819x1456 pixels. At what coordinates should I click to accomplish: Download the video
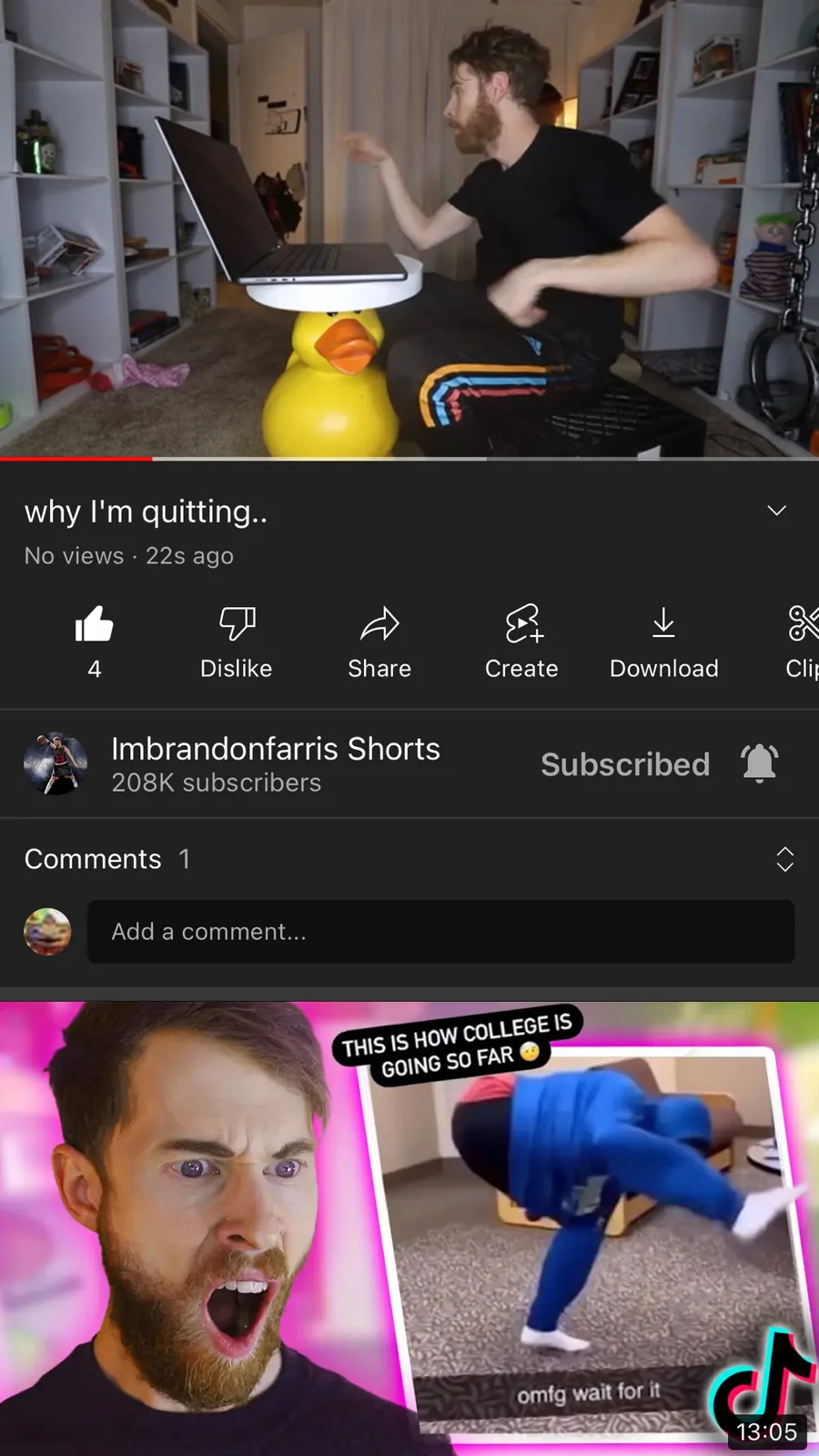[x=663, y=642]
